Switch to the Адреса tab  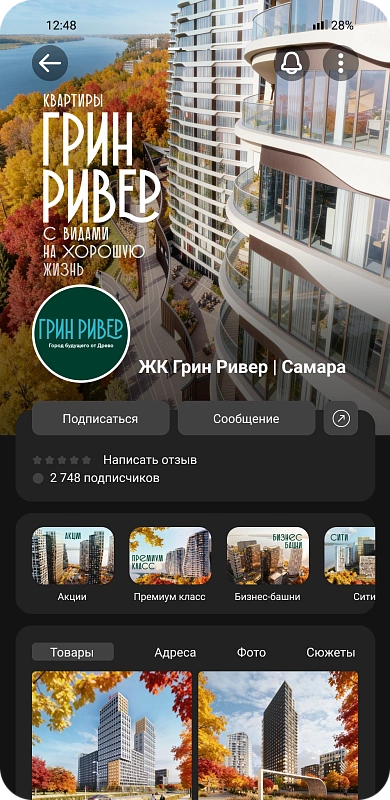(175, 653)
